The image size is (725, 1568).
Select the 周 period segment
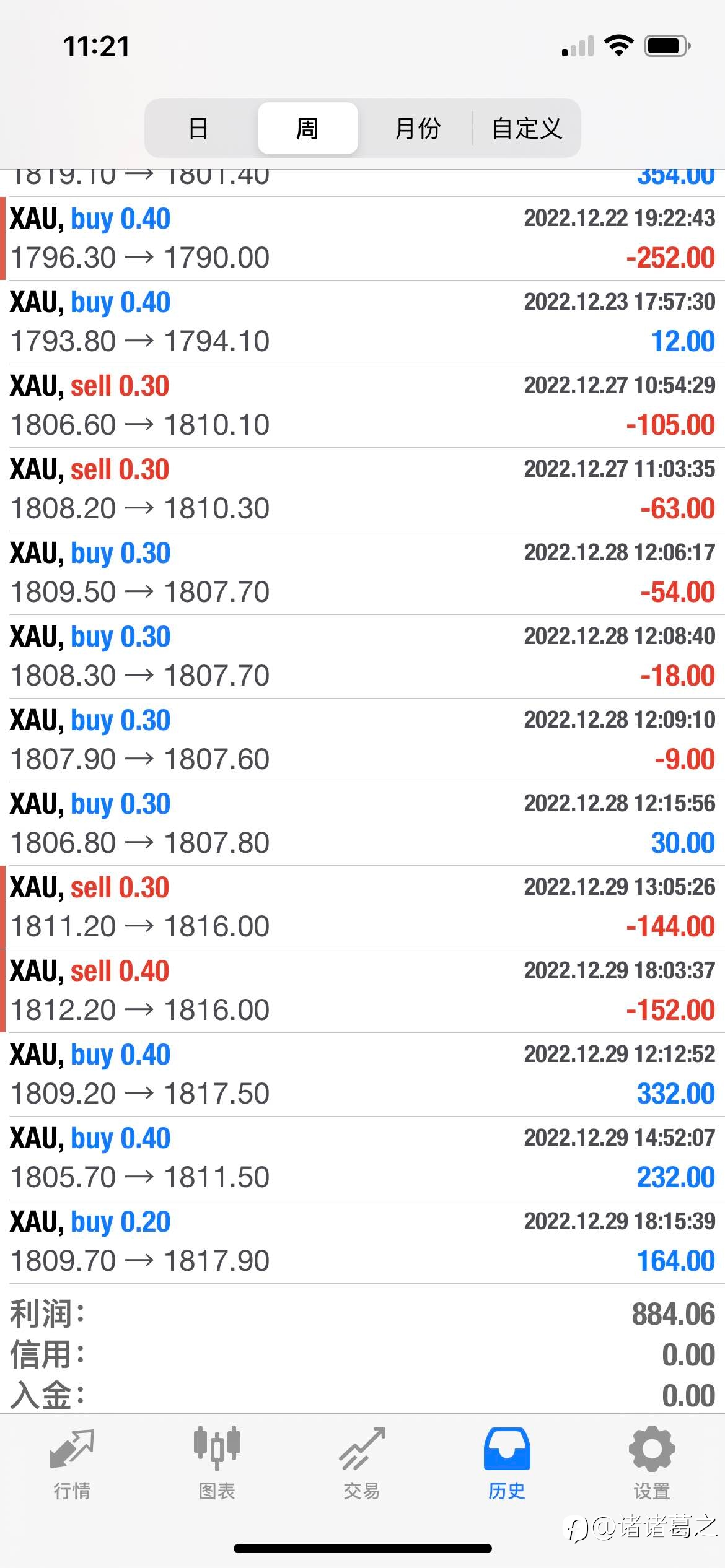pos(307,128)
